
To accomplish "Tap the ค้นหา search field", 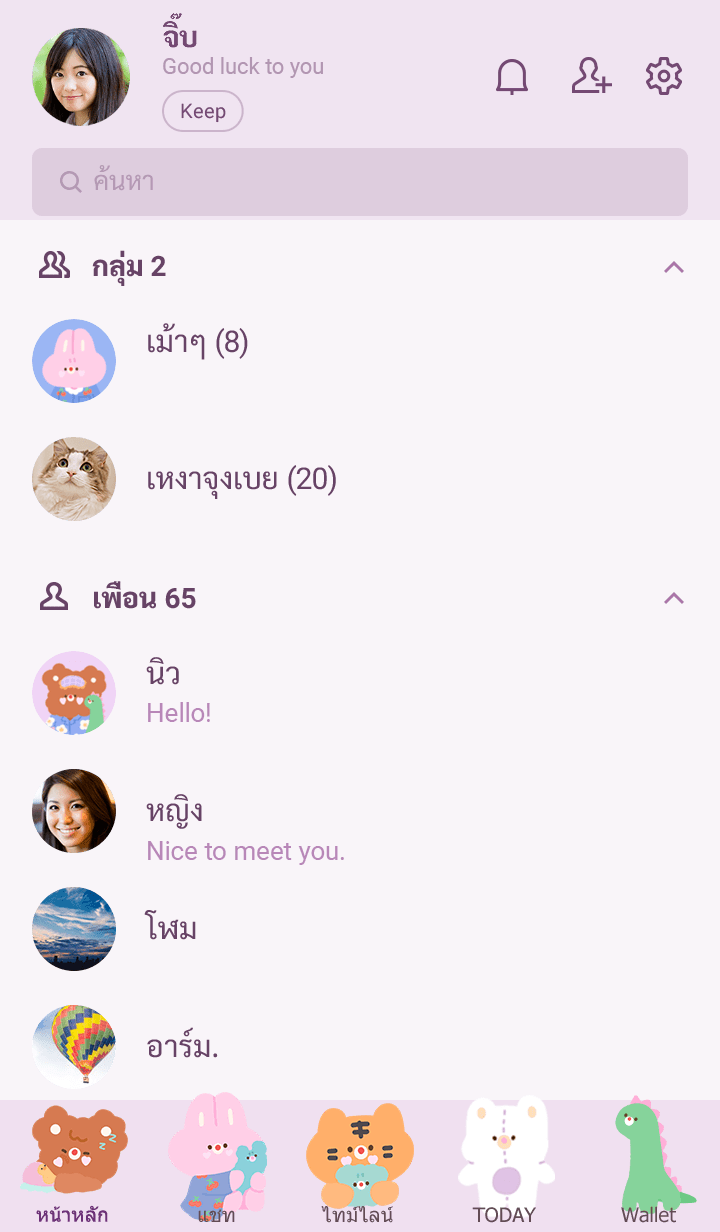I will pos(360,182).
